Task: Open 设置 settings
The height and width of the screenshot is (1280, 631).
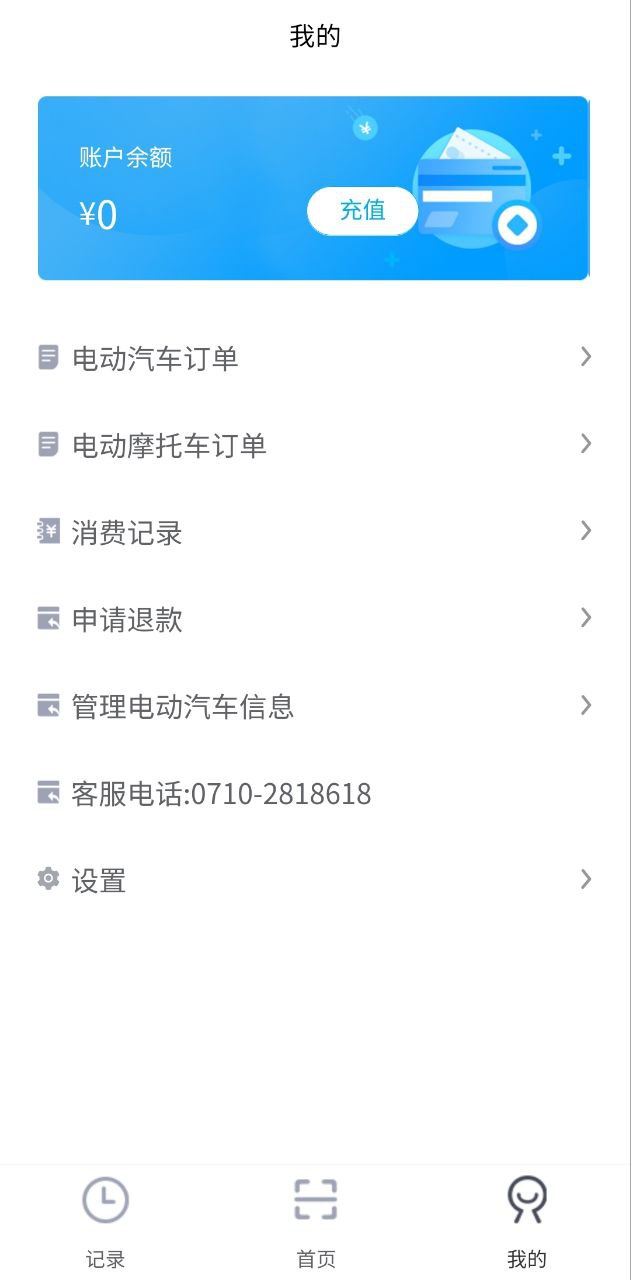Action: point(315,880)
